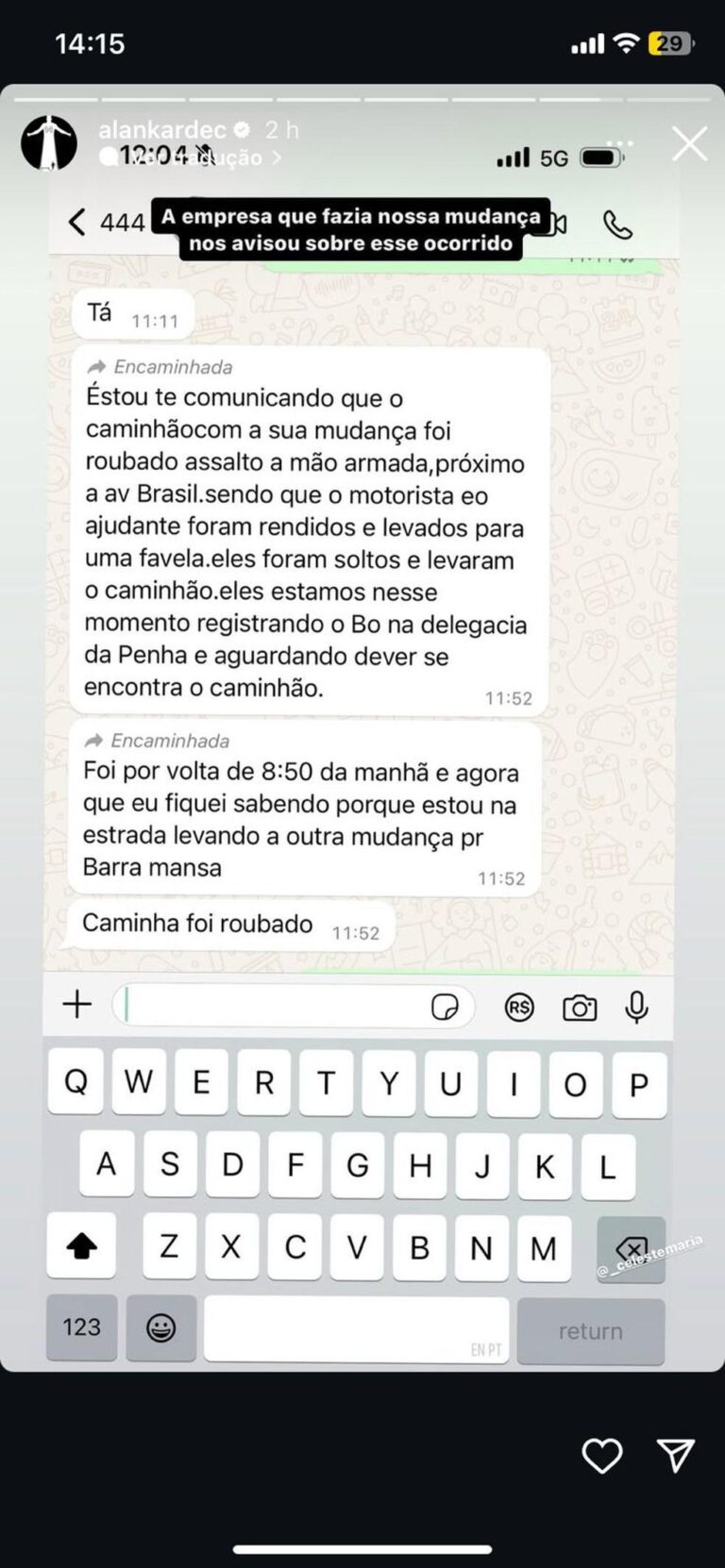725x1568 pixels.
Task: Go back using the chat back chevron
Action: tap(76, 220)
